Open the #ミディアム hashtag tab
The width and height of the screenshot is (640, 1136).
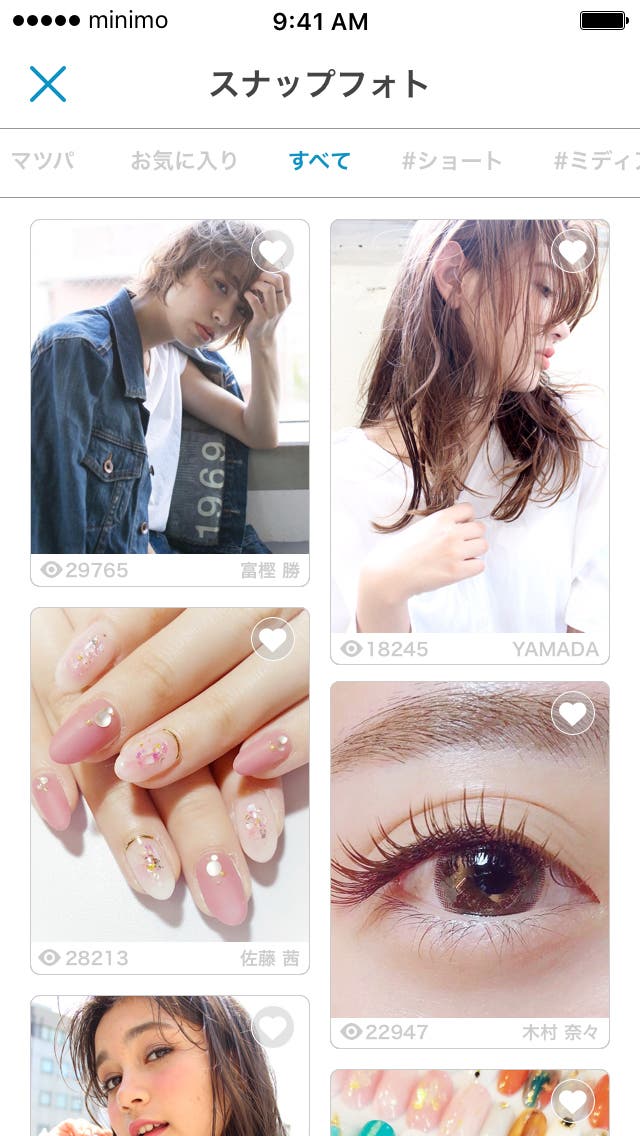point(596,160)
